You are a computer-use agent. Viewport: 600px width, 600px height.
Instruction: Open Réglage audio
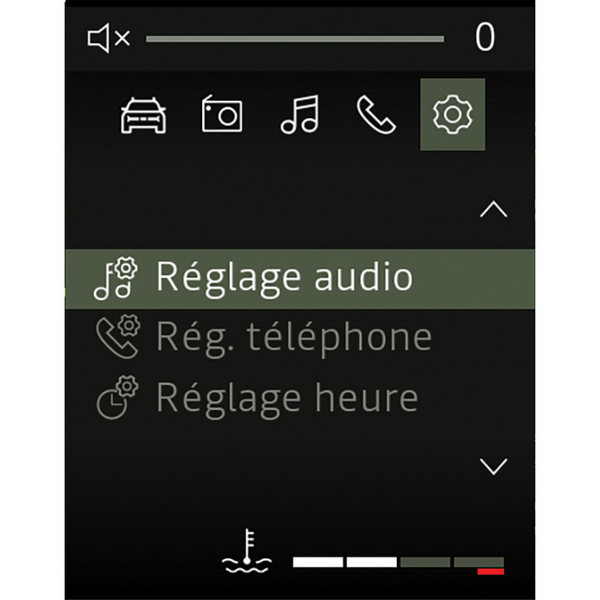(285, 278)
